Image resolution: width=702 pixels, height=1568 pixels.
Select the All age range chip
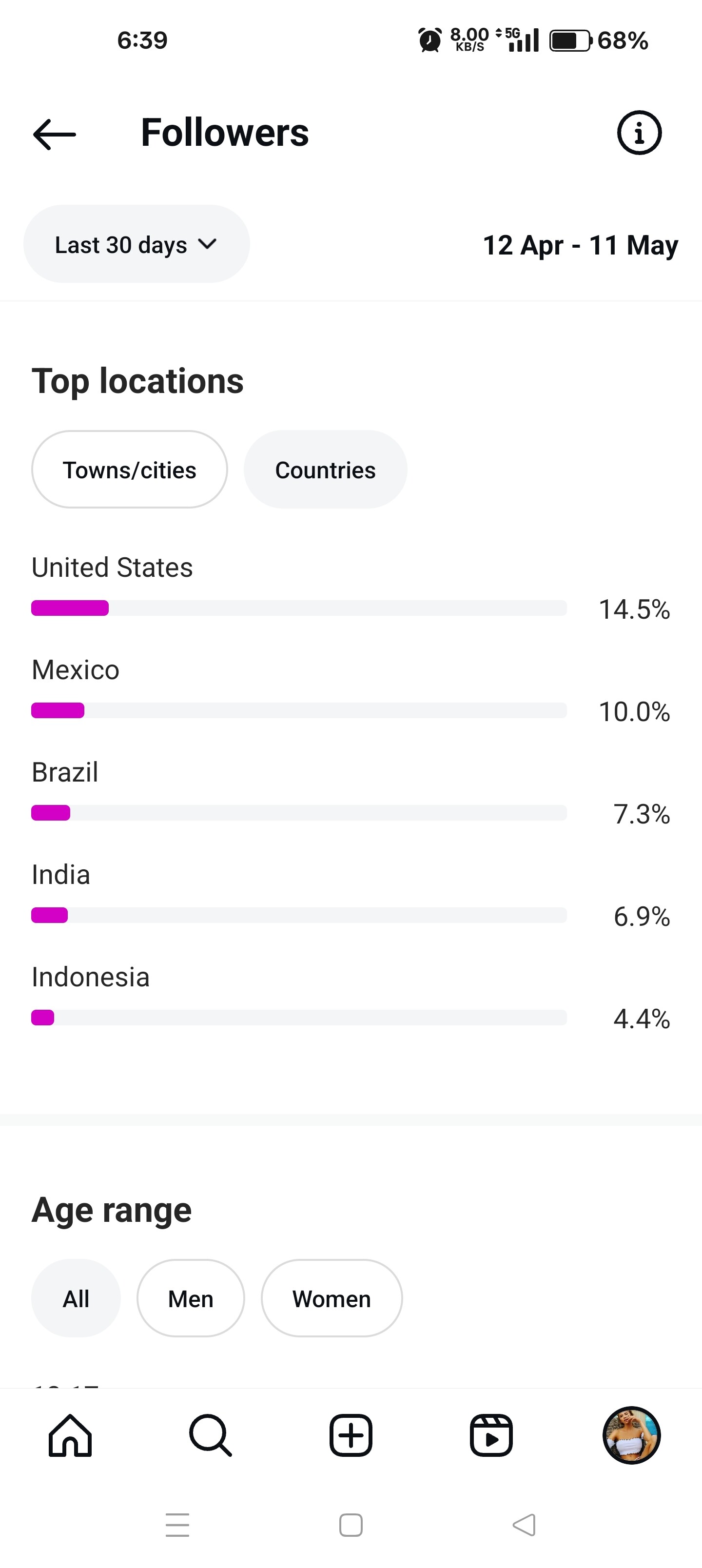[x=76, y=1298]
